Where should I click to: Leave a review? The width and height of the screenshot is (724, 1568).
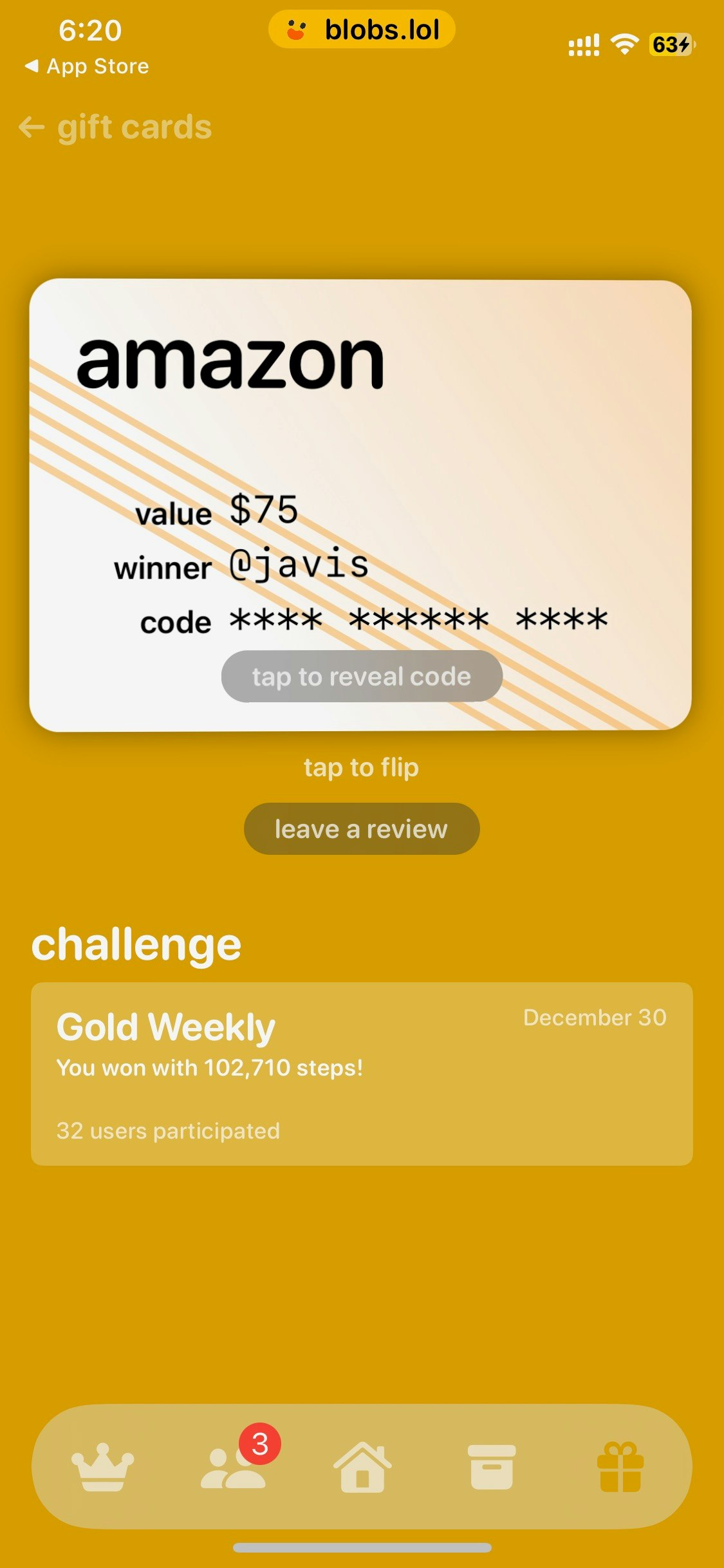point(362,829)
